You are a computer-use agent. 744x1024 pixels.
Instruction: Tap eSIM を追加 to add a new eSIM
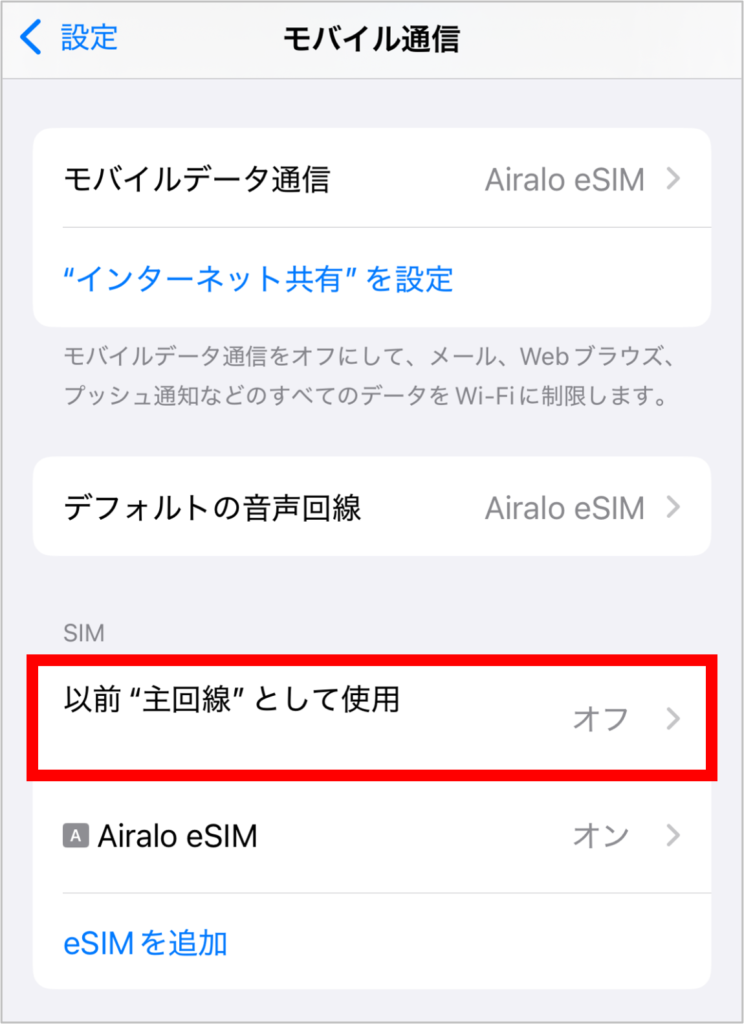pos(146,942)
